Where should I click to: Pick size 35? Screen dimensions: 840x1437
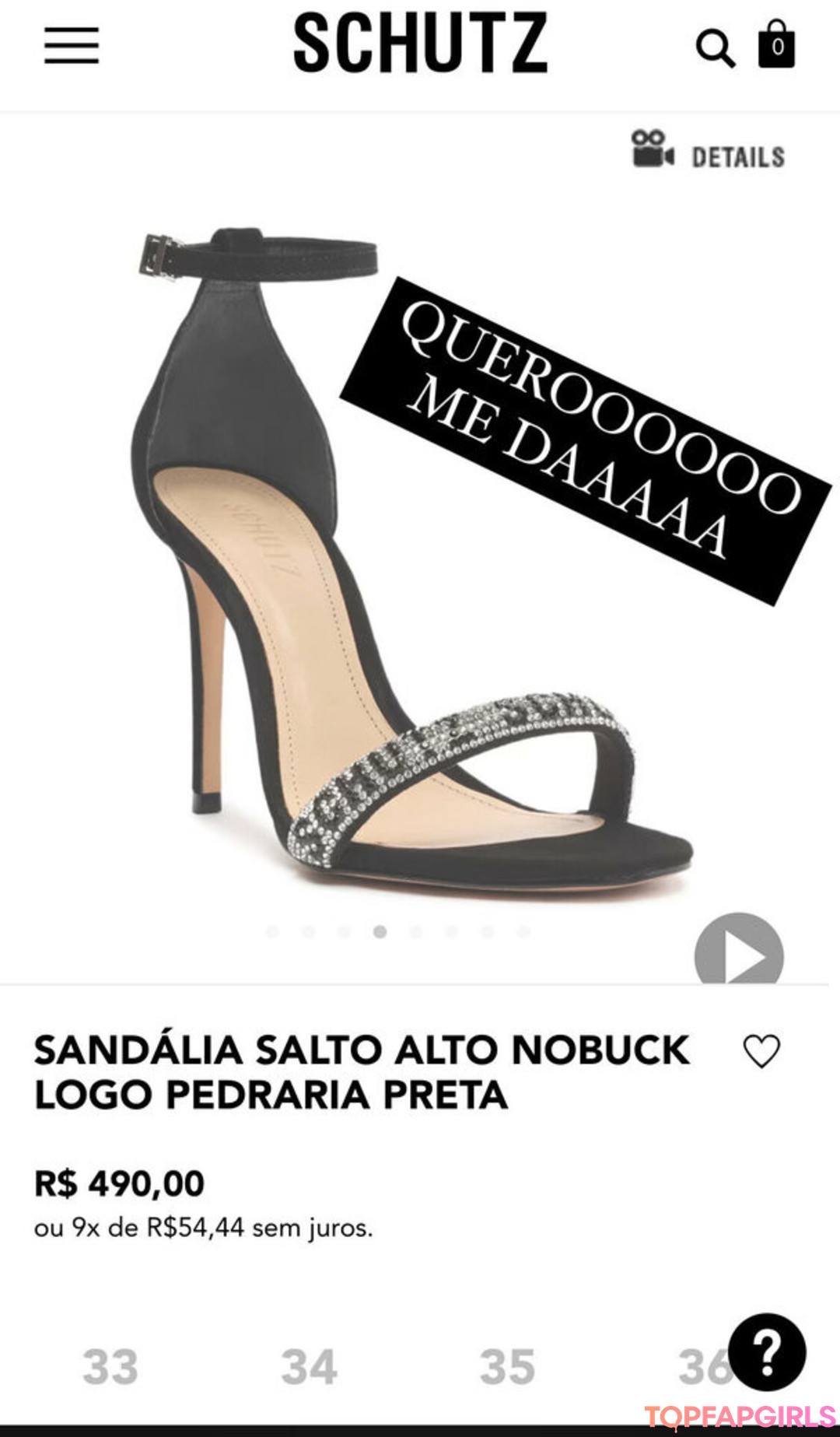pyautogui.click(x=507, y=1367)
